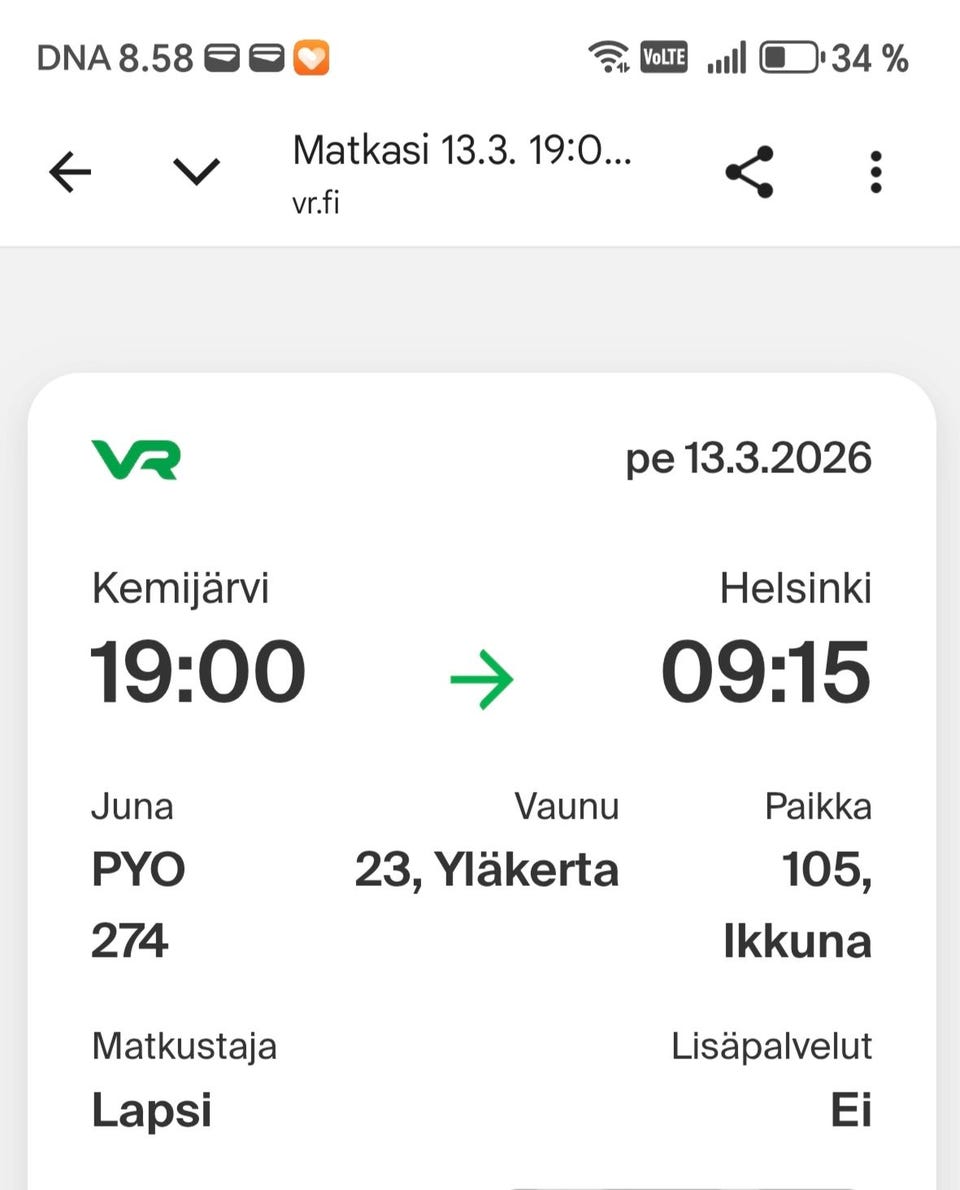The height and width of the screenshot is (1190, 960).
Task: Tap the heart notification icon in status bar
Action: (312, 57)
